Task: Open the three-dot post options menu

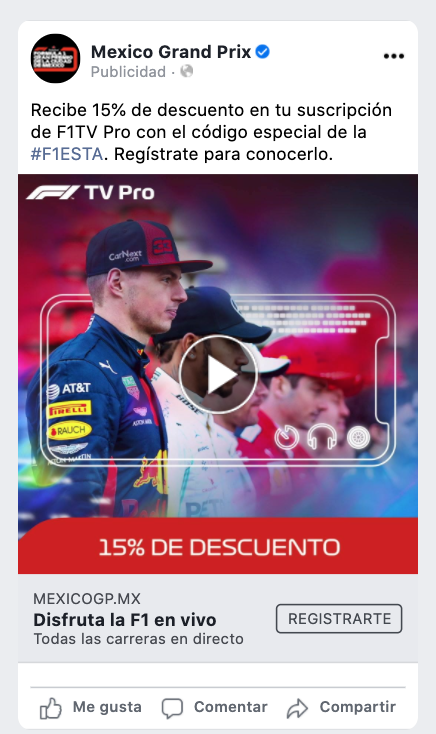Action: click(393, 56)
